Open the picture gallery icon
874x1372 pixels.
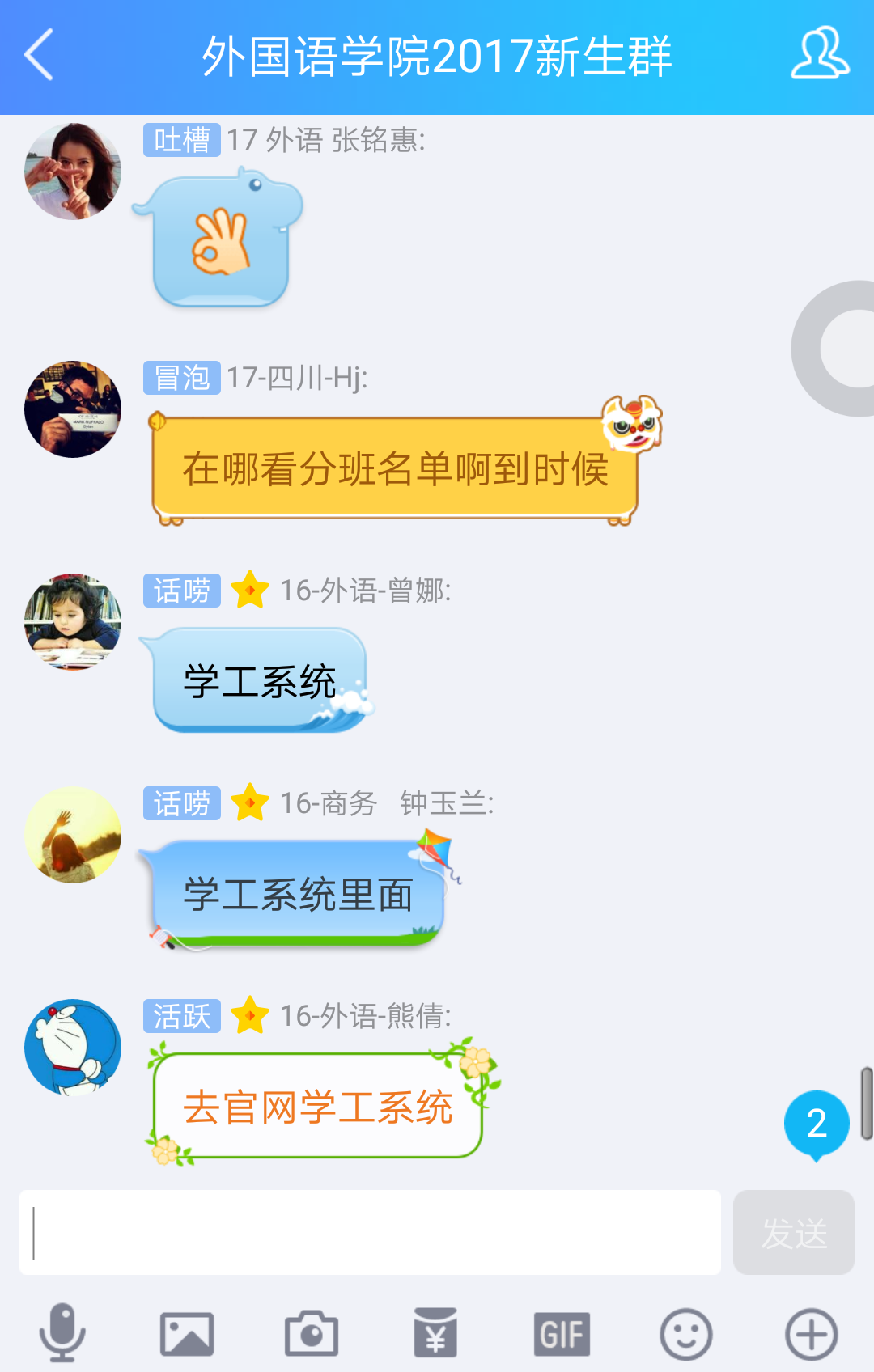(x=187, y=1333)
